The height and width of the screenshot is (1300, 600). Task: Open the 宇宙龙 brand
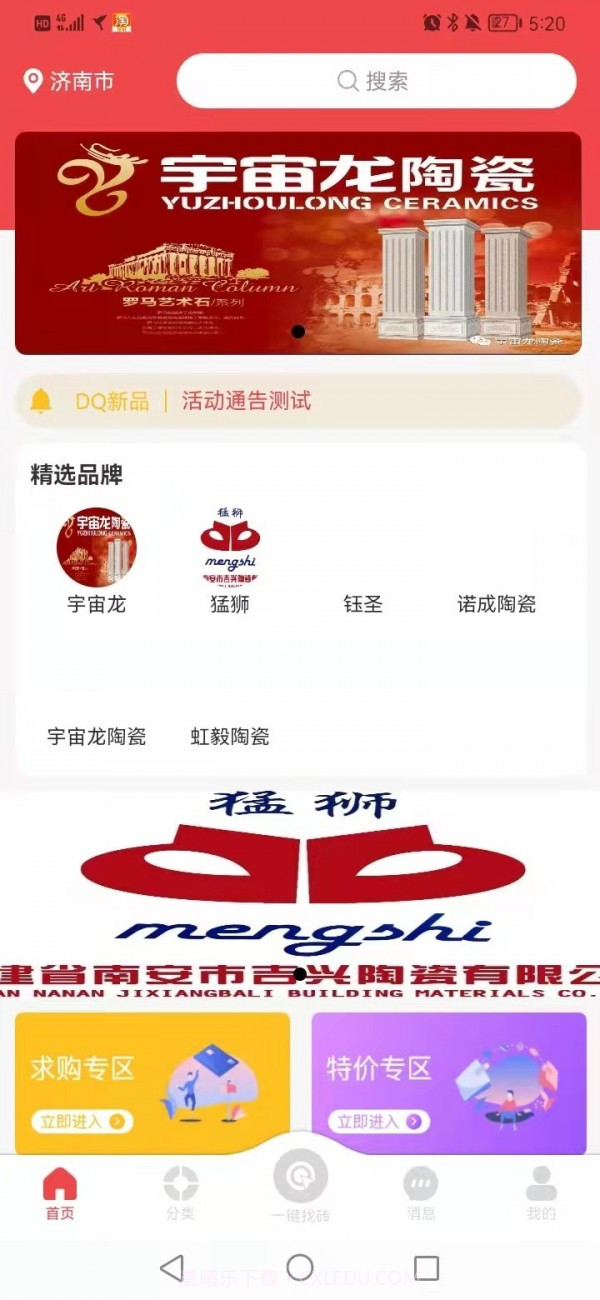tap(96, 560)
